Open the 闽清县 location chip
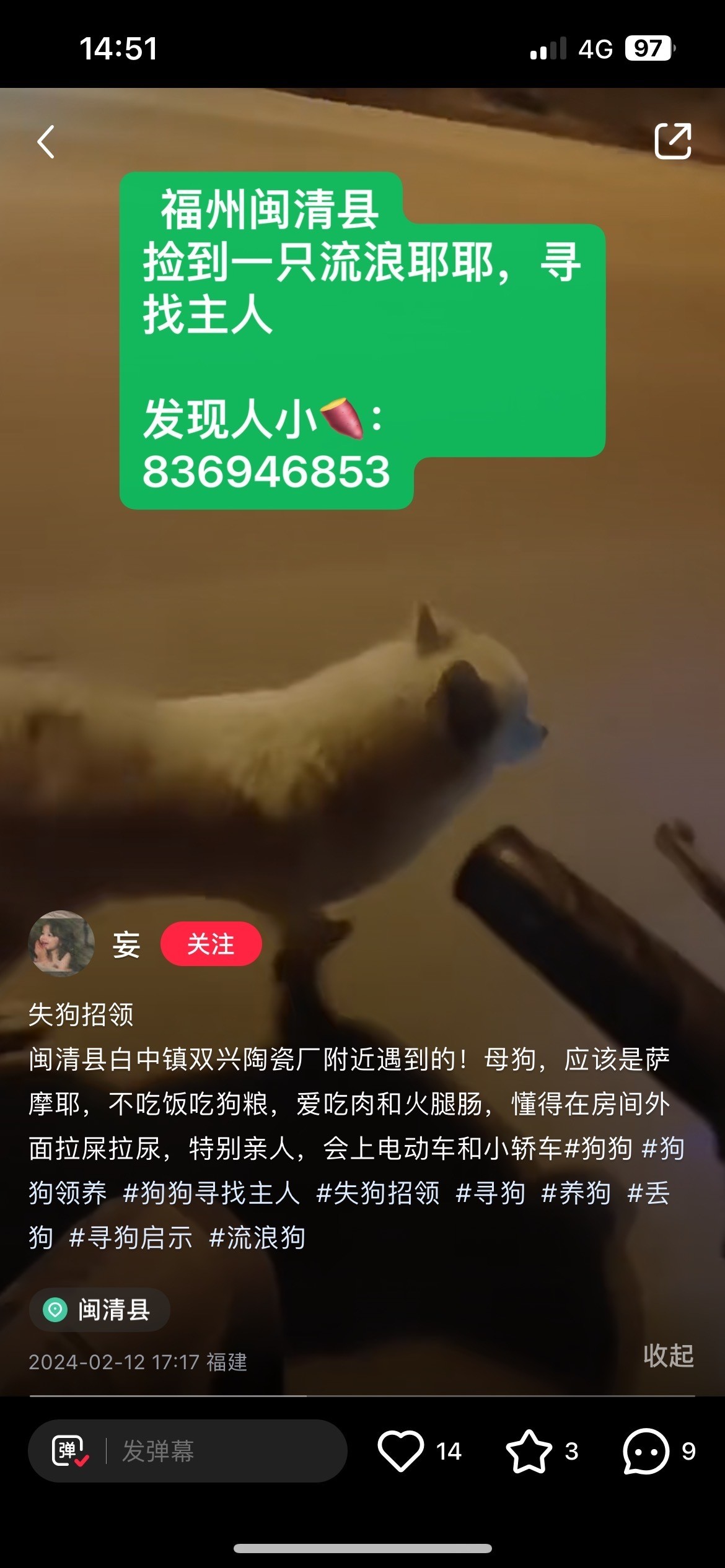 pyautogui.click(x=99, y=1310)
